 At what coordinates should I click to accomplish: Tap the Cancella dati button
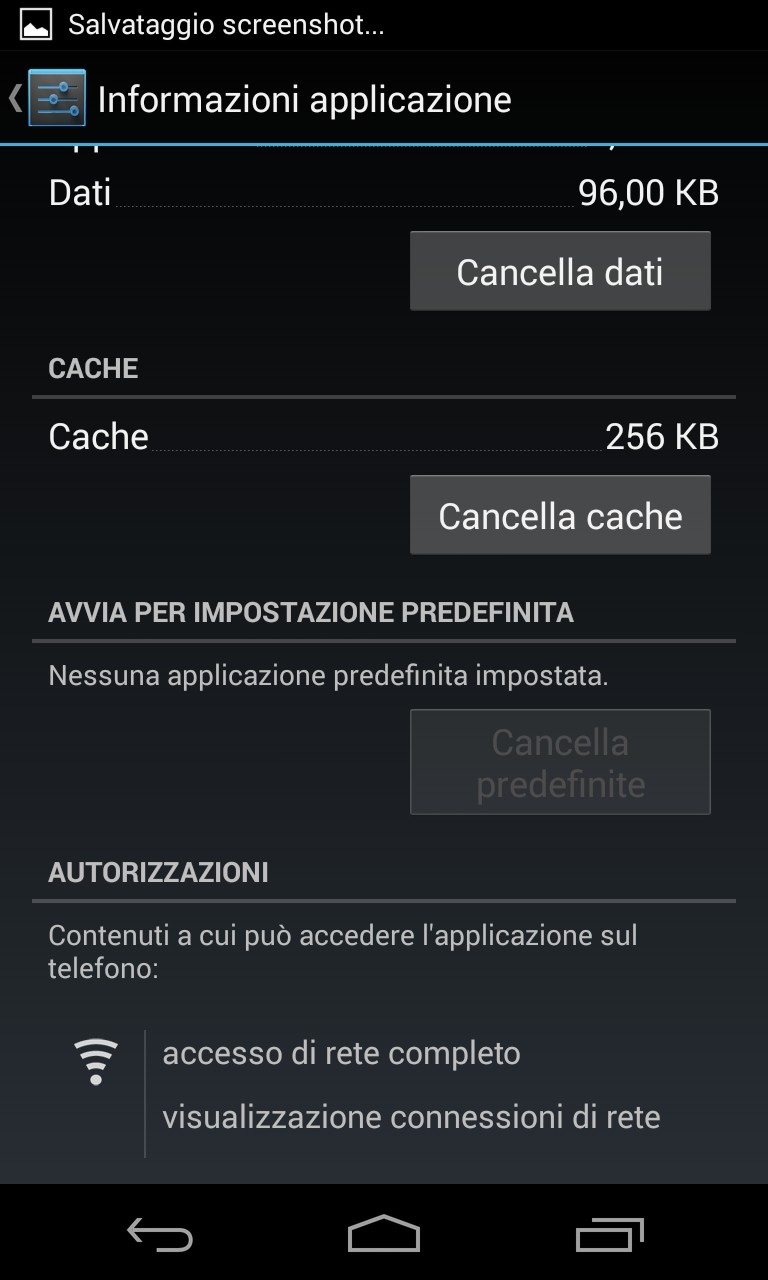tap(560, 271)
